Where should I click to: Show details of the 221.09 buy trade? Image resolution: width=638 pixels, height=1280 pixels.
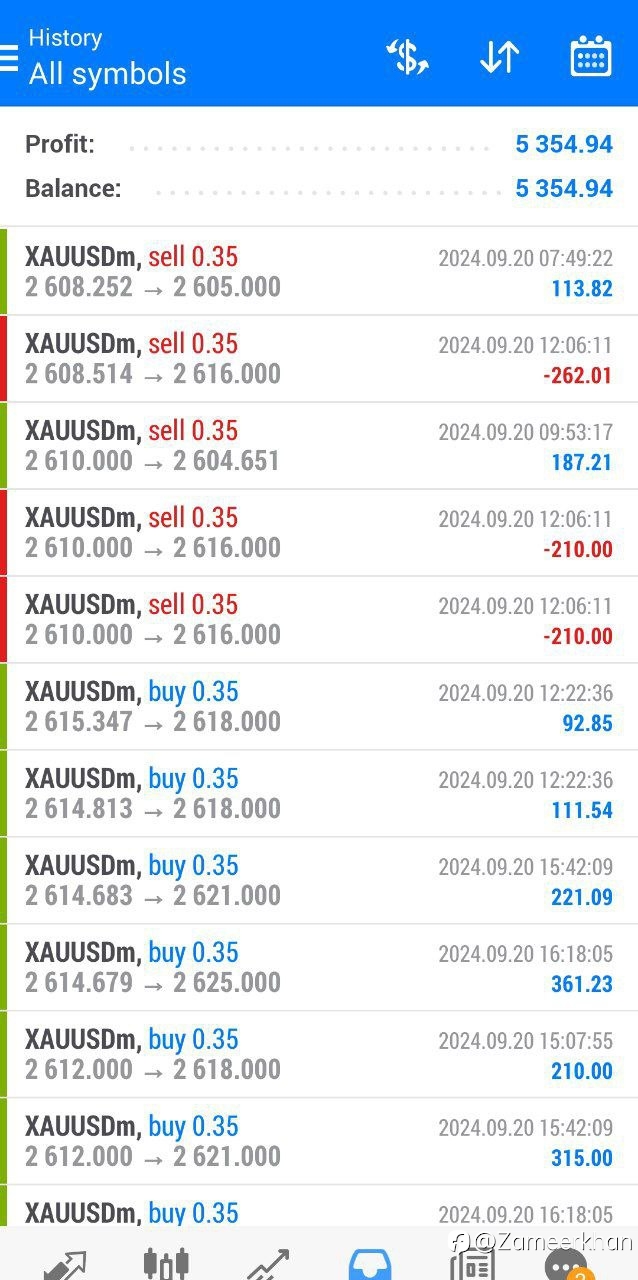click(x=319, y=881)
